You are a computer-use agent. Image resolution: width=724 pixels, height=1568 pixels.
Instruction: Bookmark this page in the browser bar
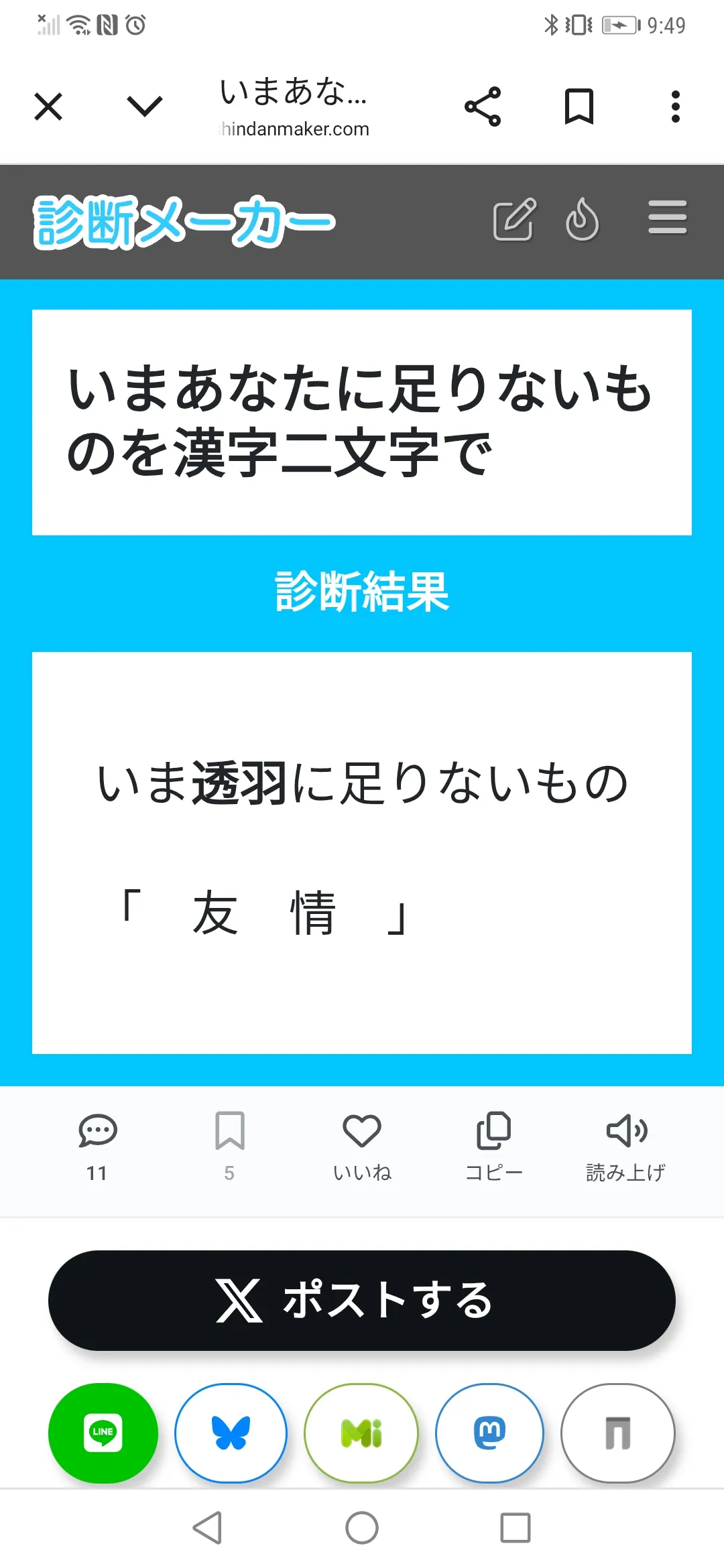point(579,107)
